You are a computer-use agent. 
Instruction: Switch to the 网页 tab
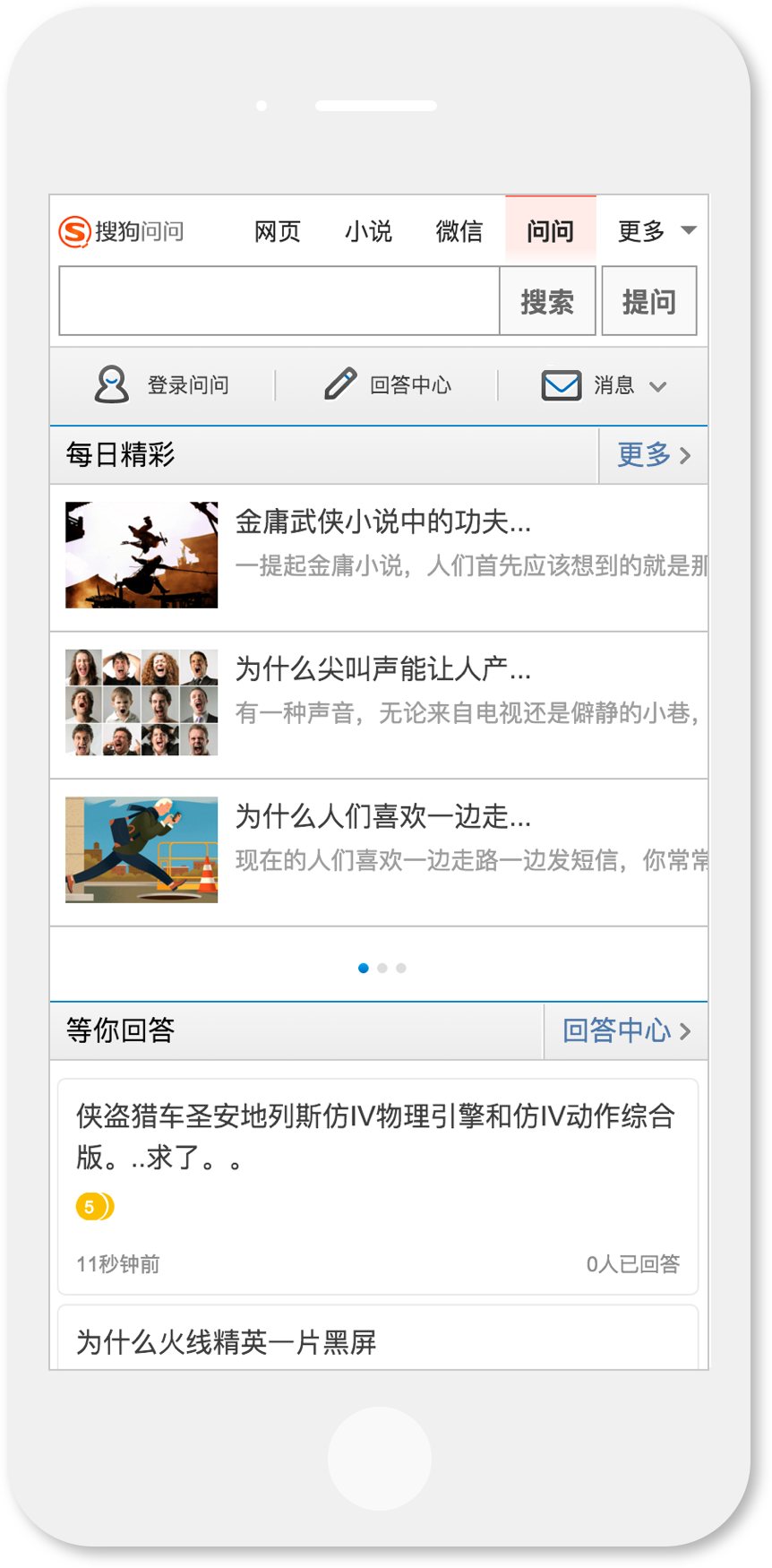pos(277,231)
